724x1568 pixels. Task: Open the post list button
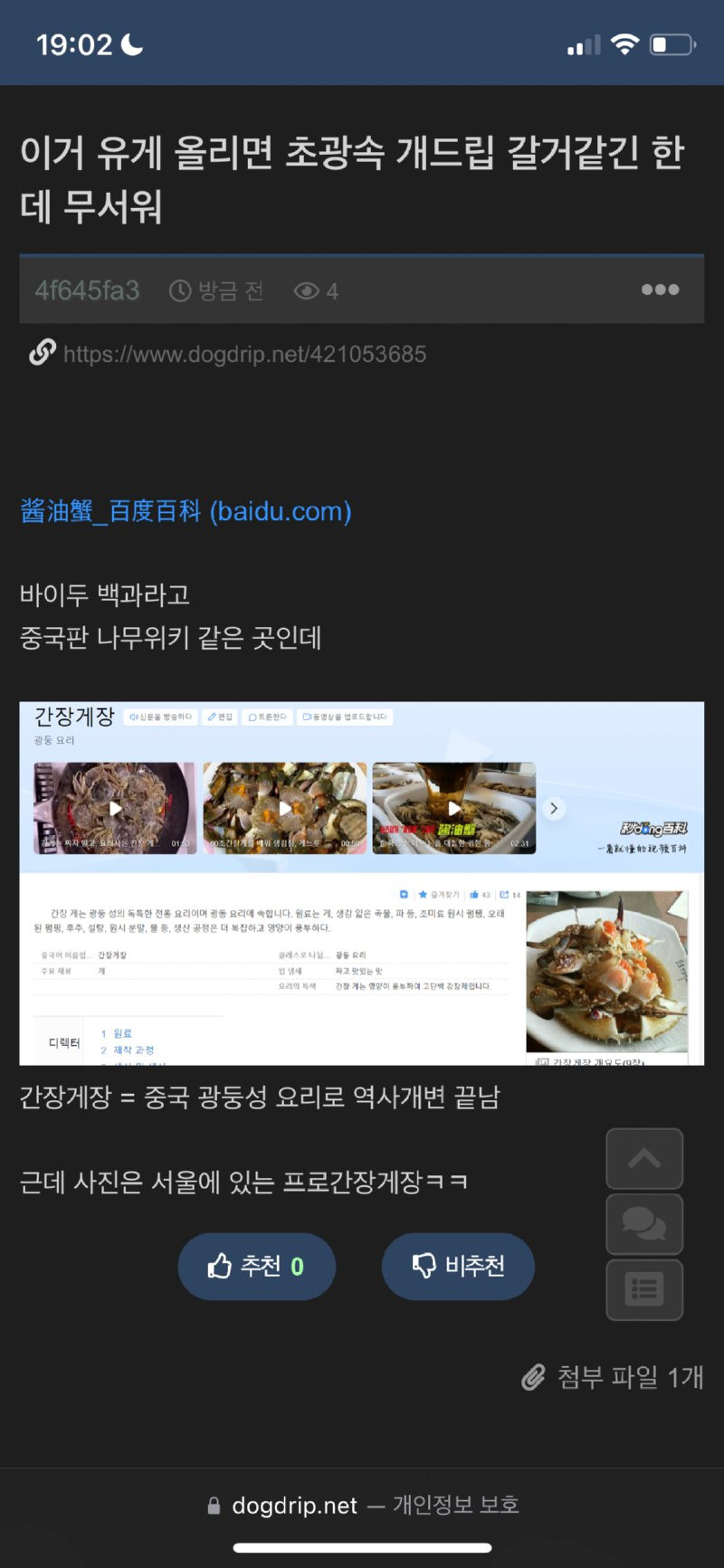[x=644, y=1289]
